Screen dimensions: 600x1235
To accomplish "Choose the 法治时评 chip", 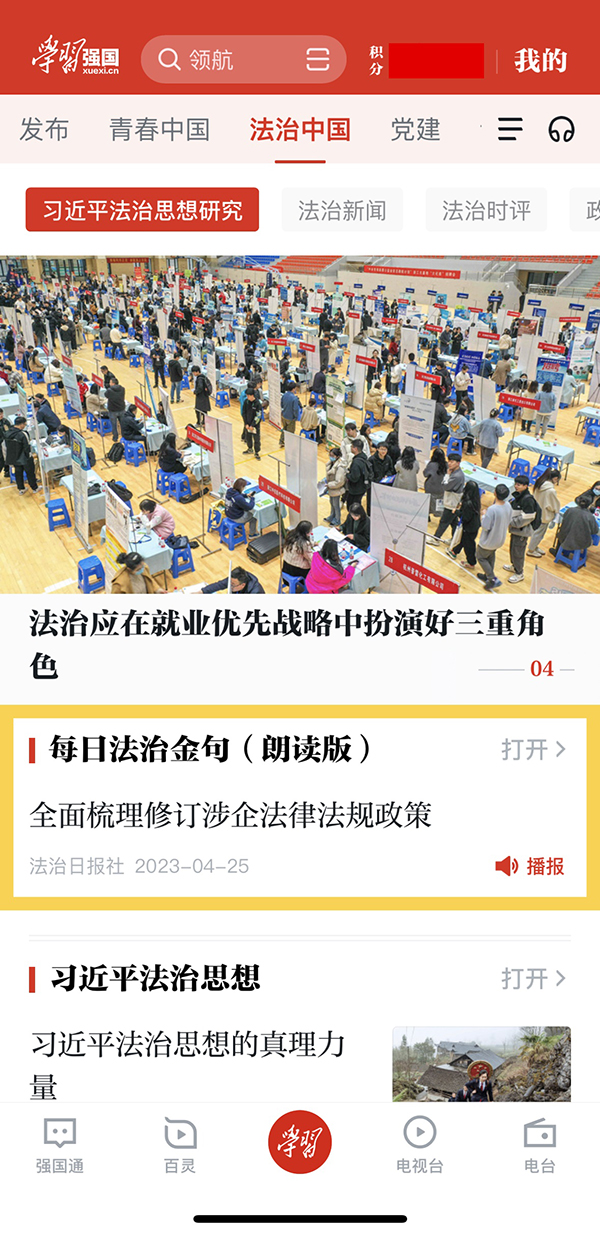I will [x=486, y=210].
